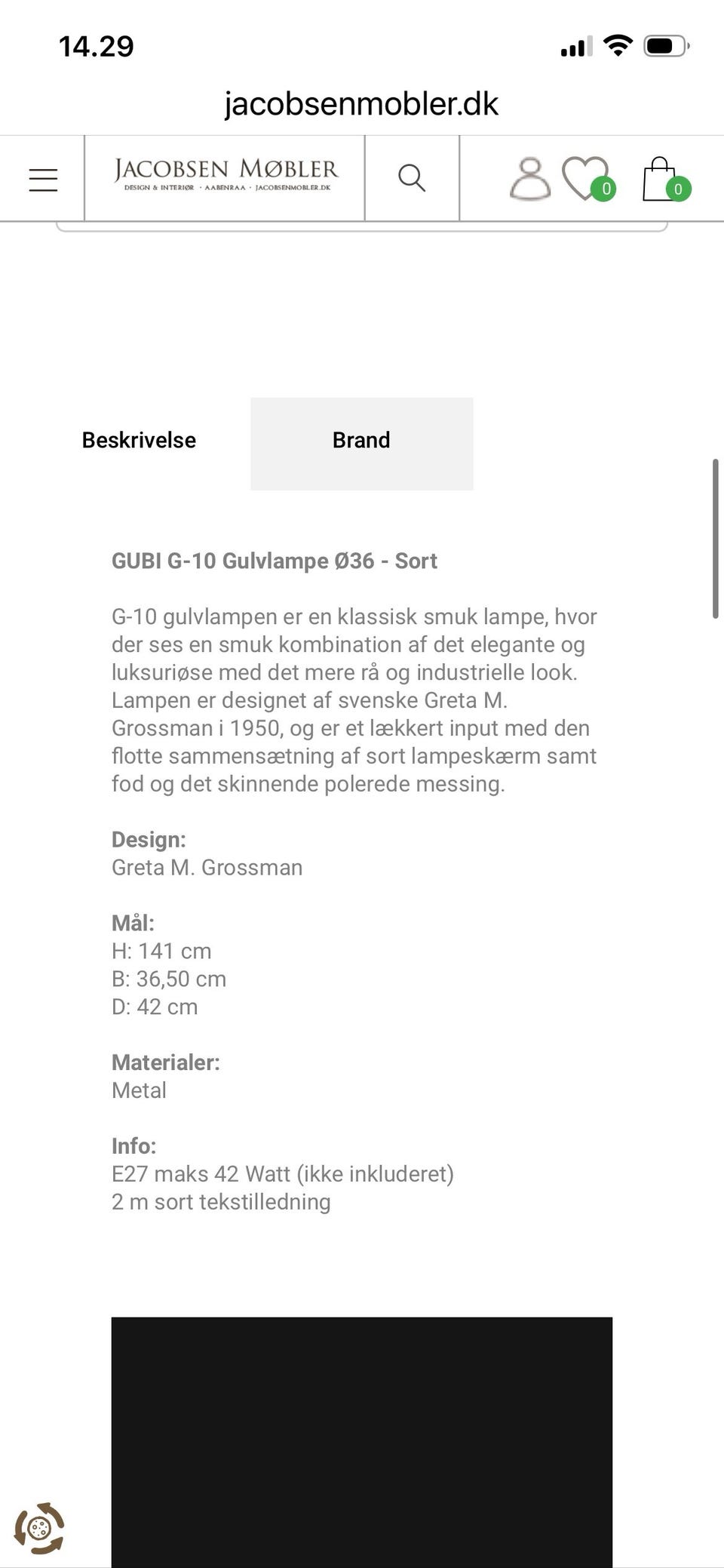Click the designer name Greta M. Grossman
Viewport: 724px width, 1568px height.
[x=207, y=867]
